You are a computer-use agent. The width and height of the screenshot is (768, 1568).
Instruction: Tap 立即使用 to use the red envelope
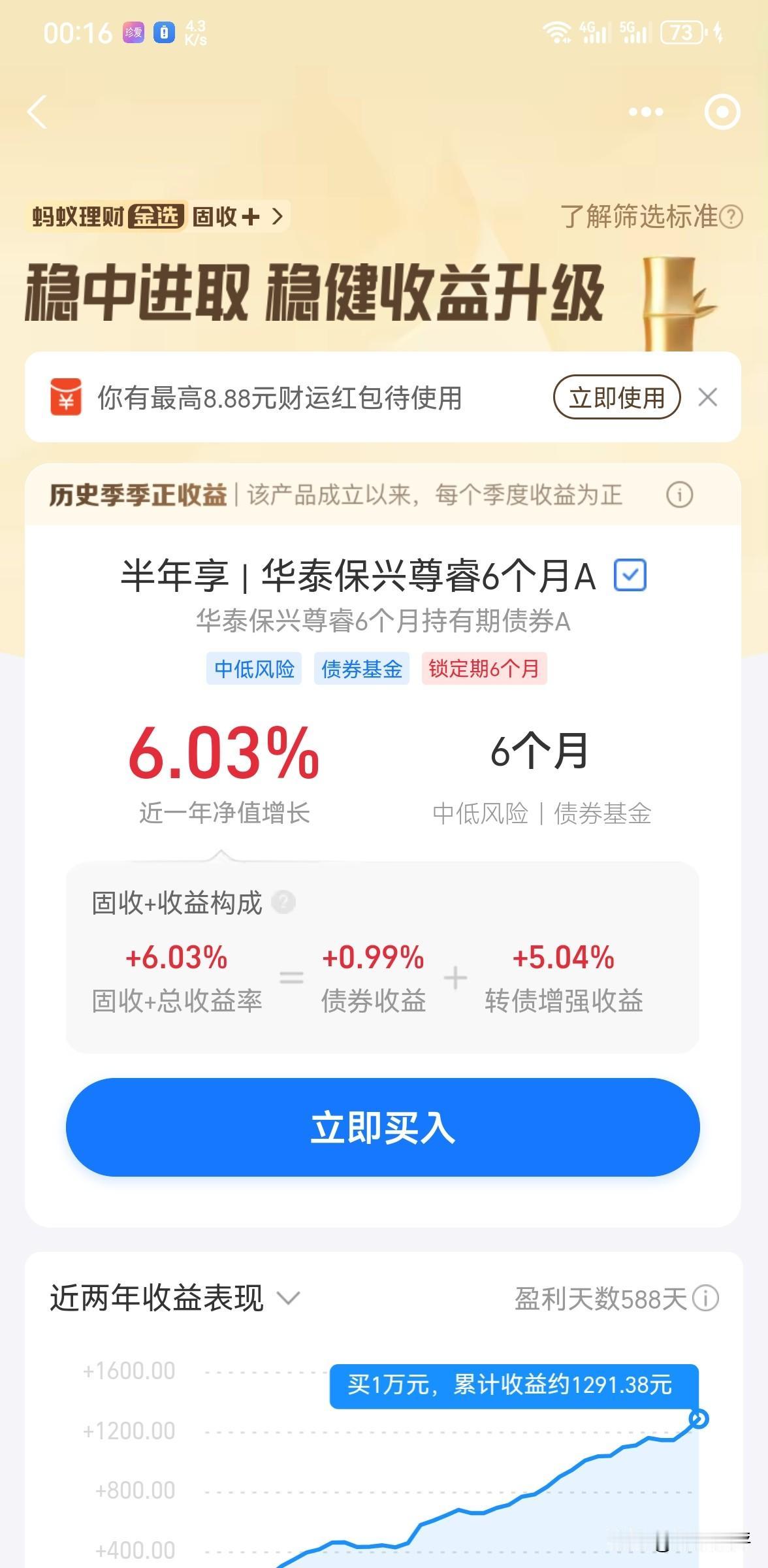coord(616,397)
